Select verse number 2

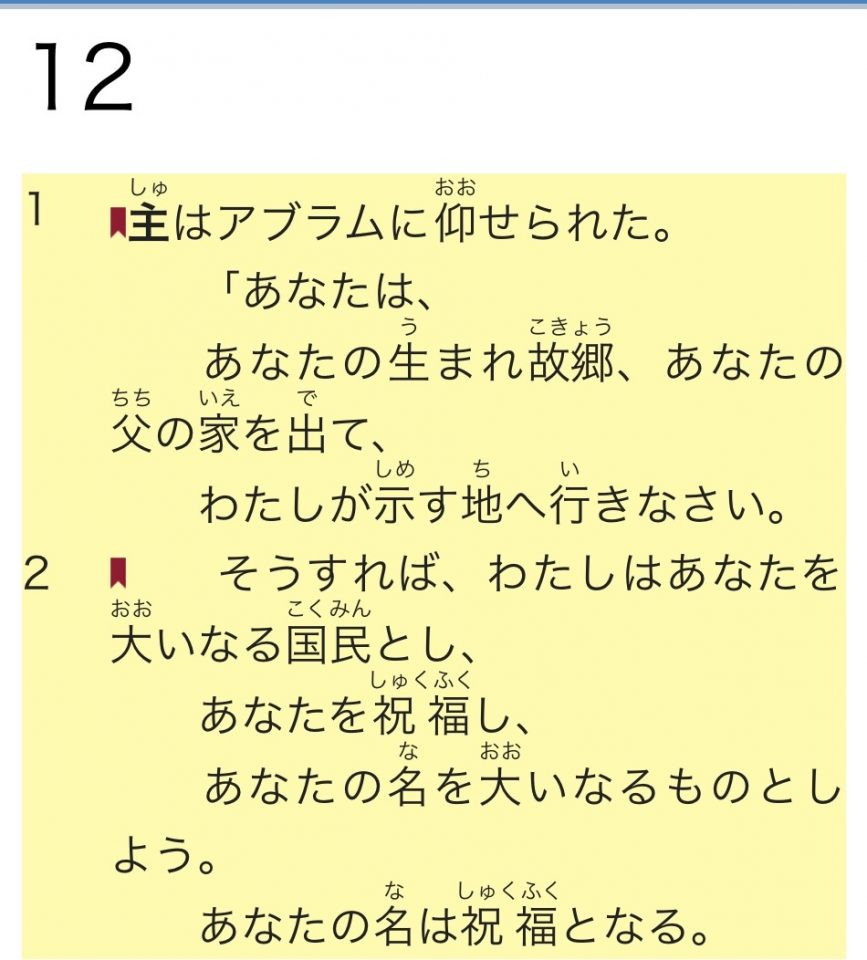(37, 572)
